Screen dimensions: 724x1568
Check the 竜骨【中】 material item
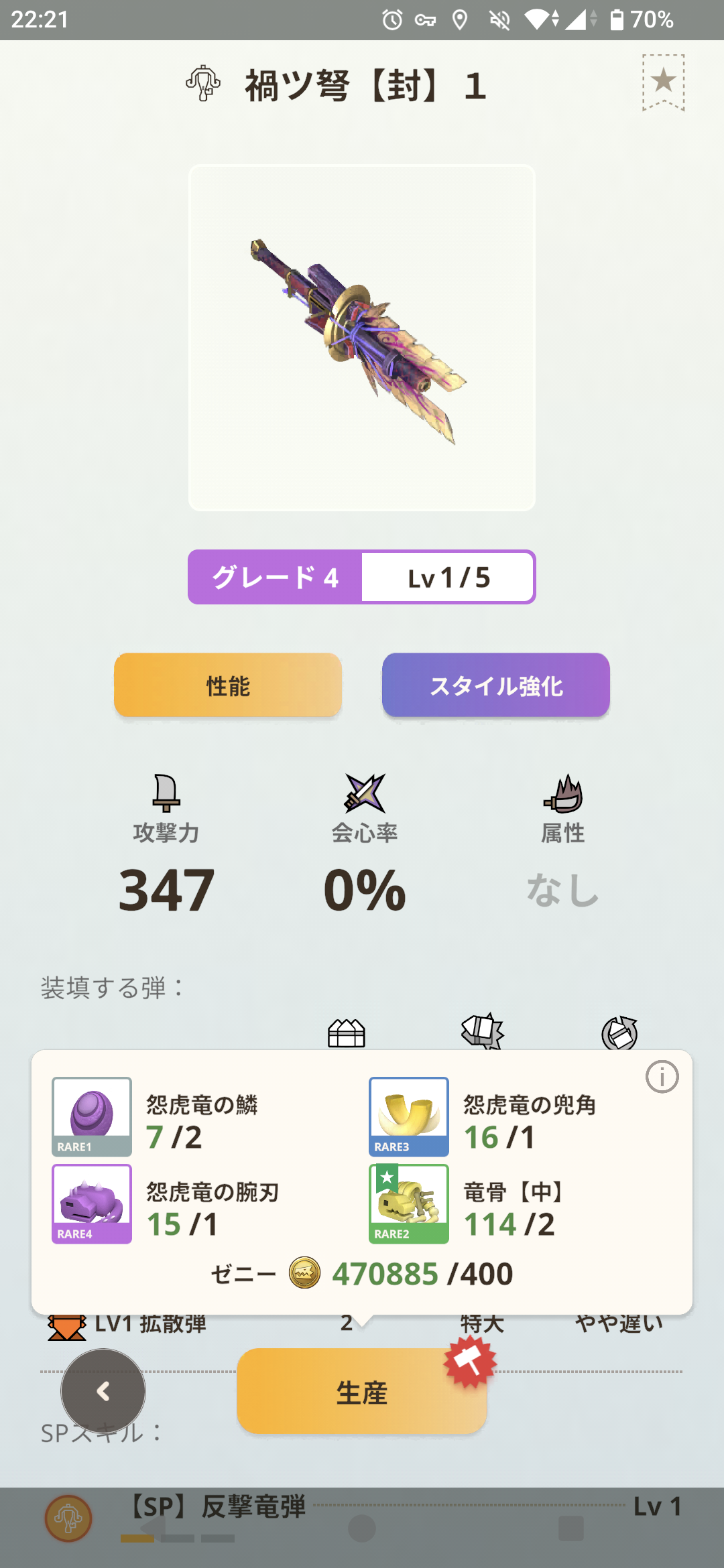point(409,1203)
